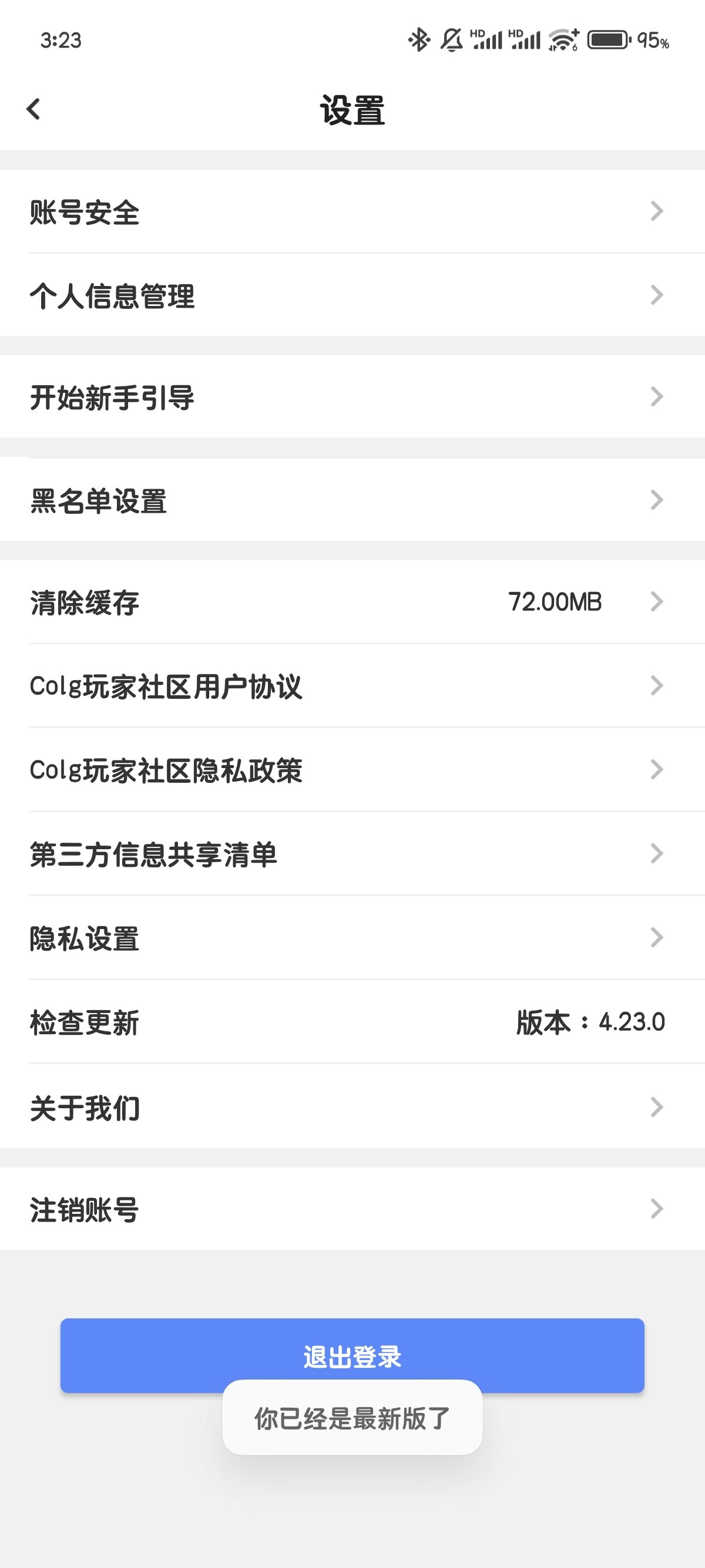View Colg玩家社区用户协议
Image resolution: width=705 pixels, height=1568 pixels.
click(352, 685)
